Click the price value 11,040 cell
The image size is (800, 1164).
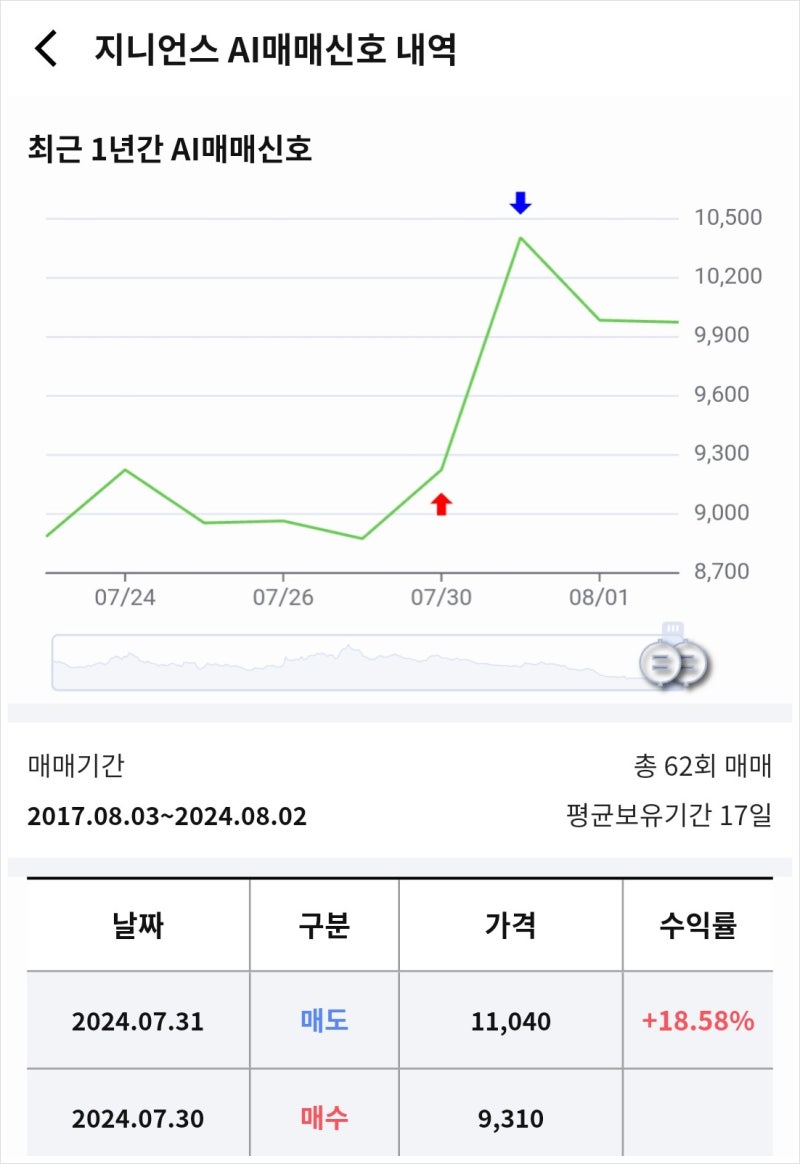click(x=510, y=1022)
